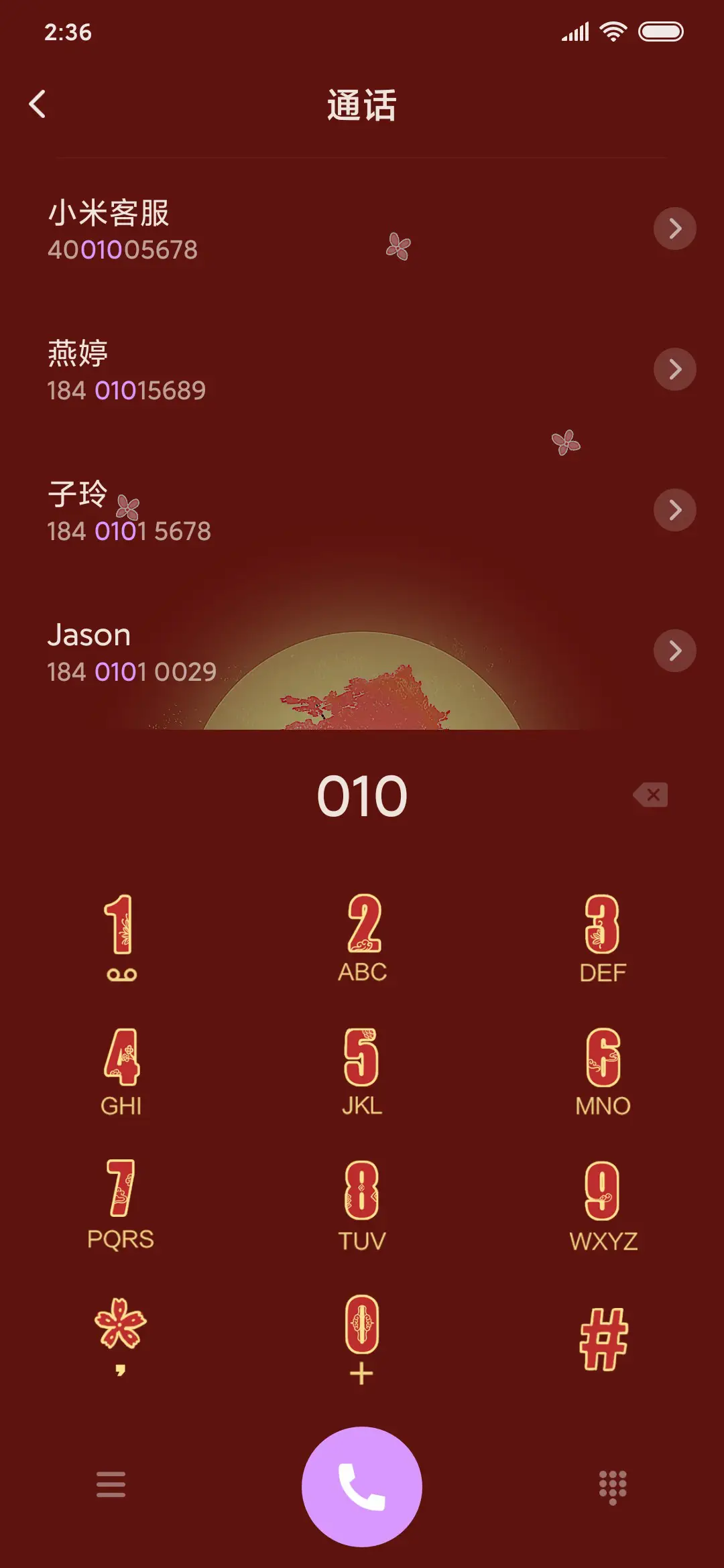Tap the delete backspace icon to erase digit
This screenshot has height=1568, width=724.
coord(650,795)
